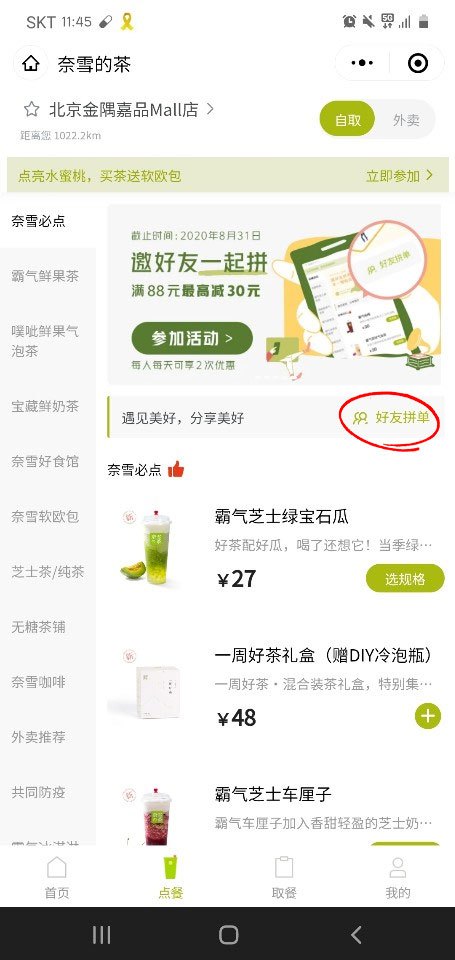Tap 选规格 for 霸气芝士绿宝石瓜

pyautogui.click(x=405, y=579)
